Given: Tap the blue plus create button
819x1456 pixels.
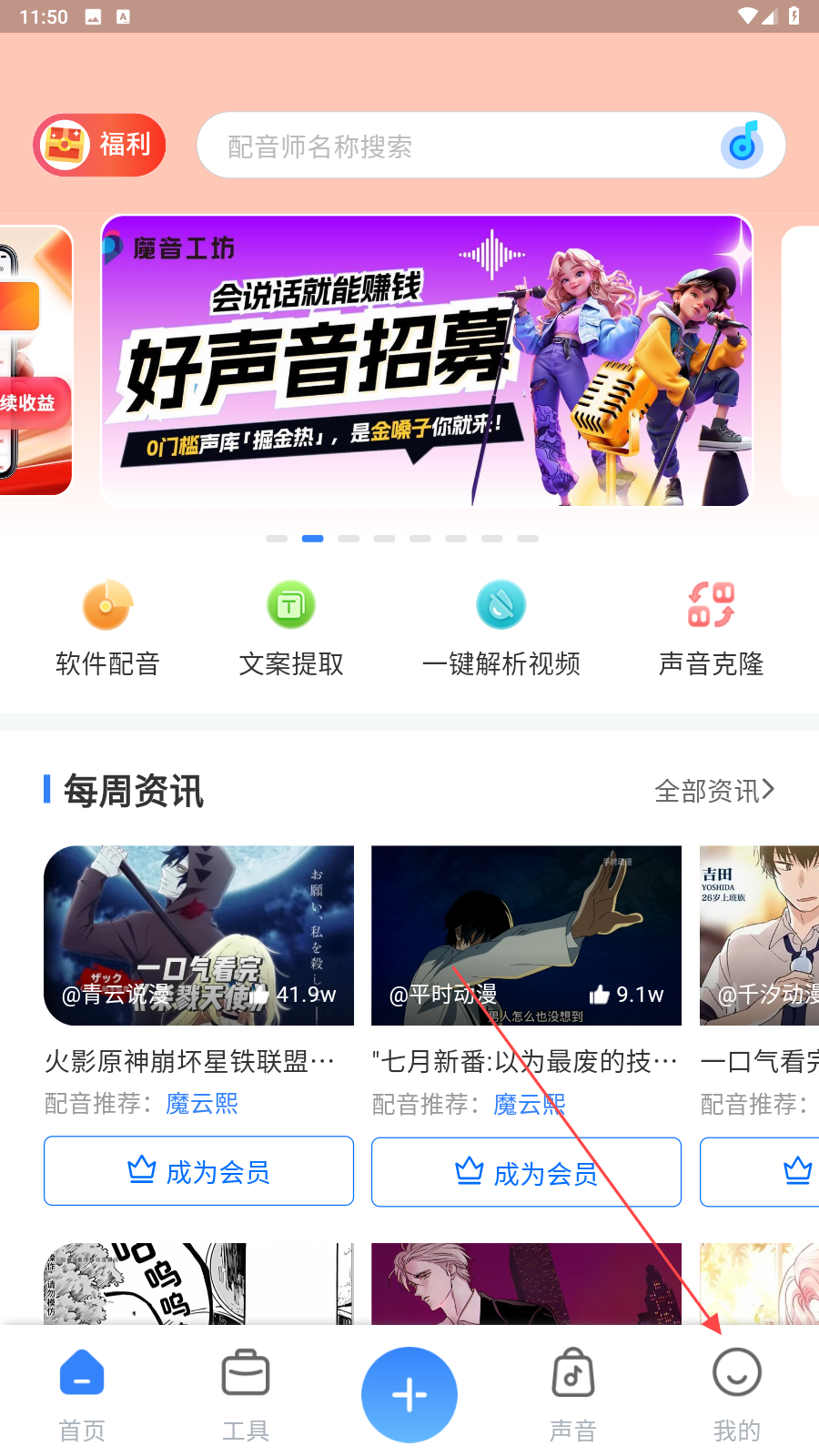Looking at the screenshot, I should 409,1394.
